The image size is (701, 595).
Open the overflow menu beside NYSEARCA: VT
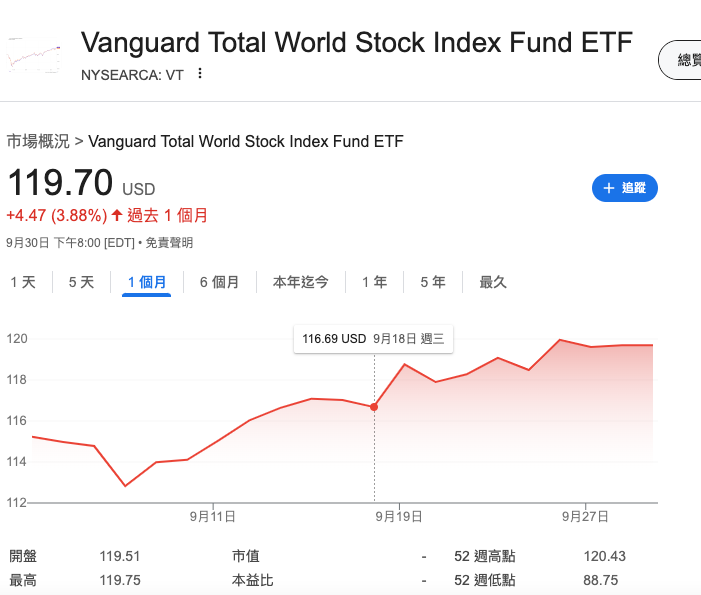tap(200, 73)
